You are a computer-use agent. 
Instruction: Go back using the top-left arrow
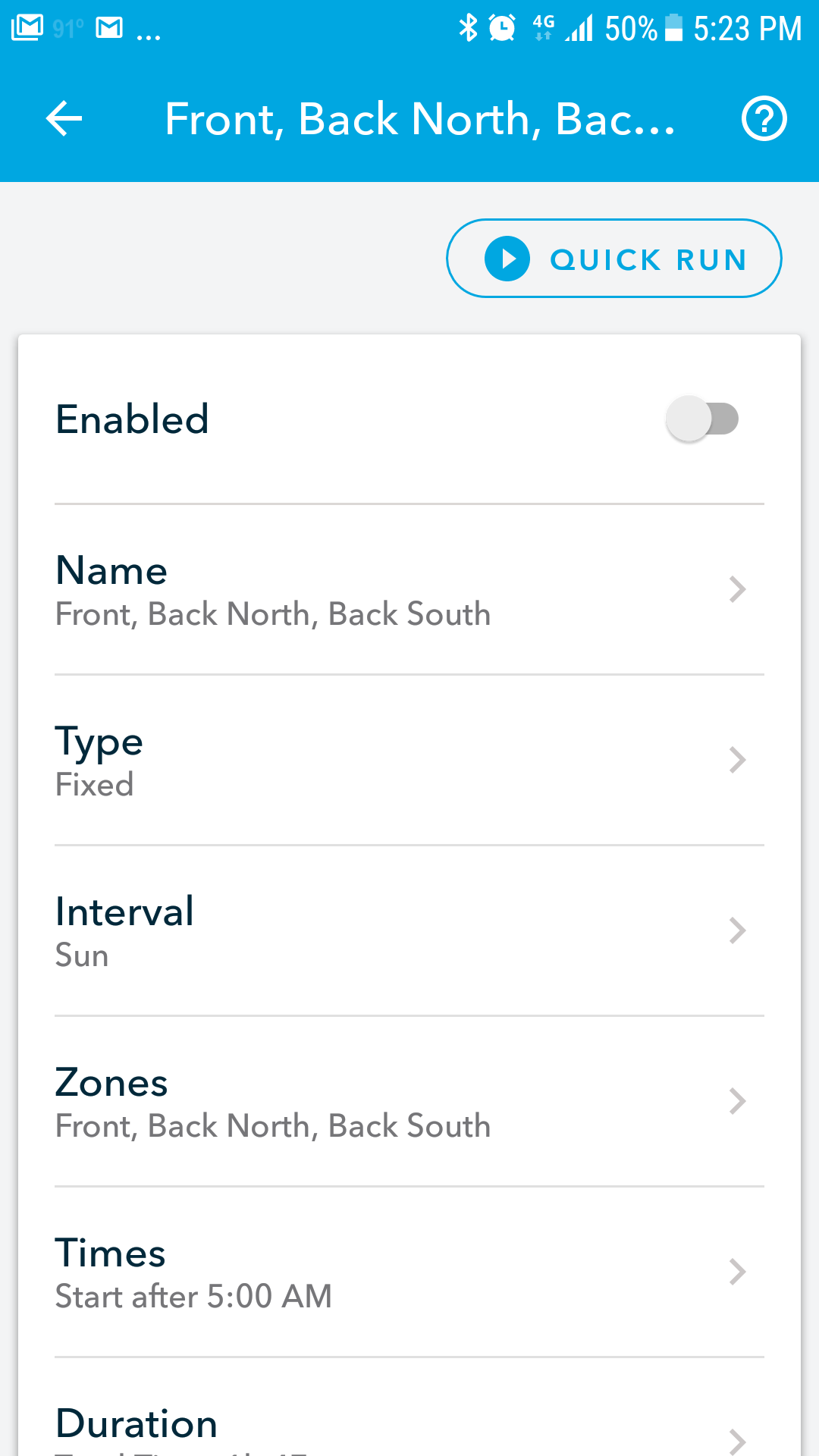[64, 119]
